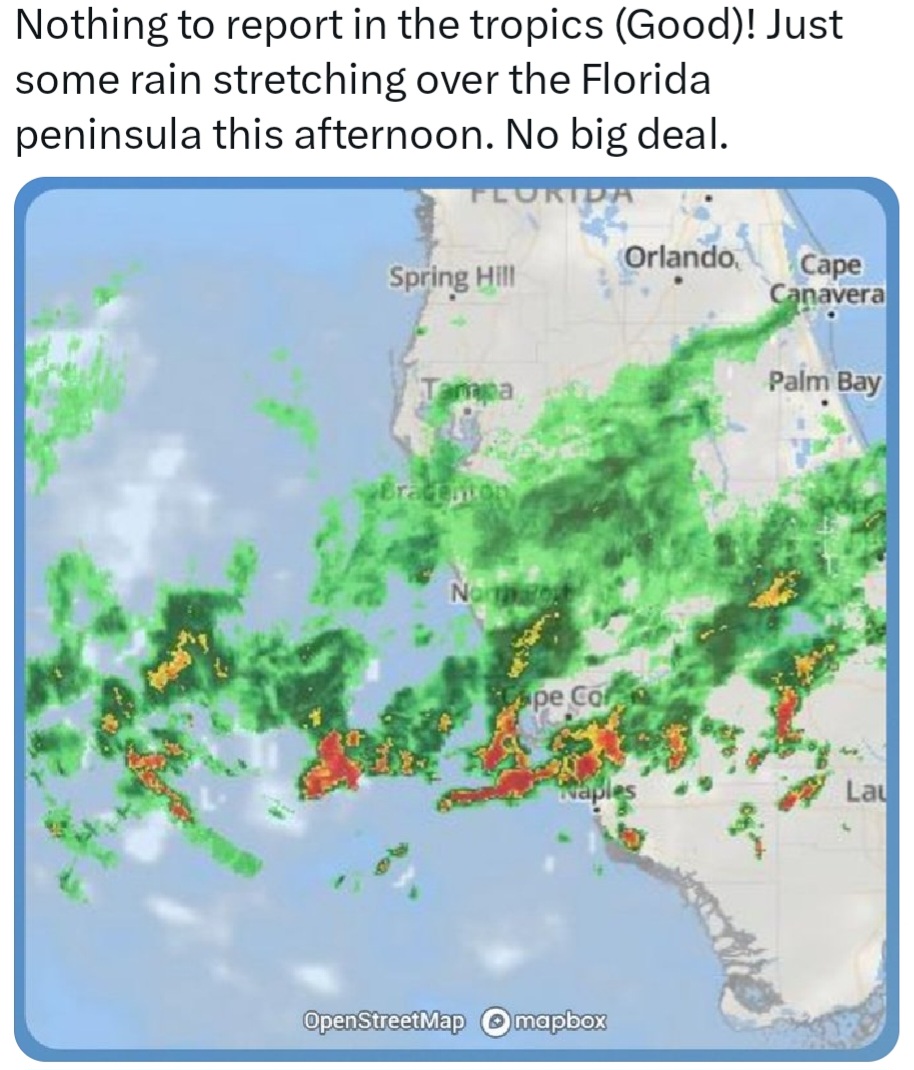Open the Florida radar map image

tap(456, 620)
